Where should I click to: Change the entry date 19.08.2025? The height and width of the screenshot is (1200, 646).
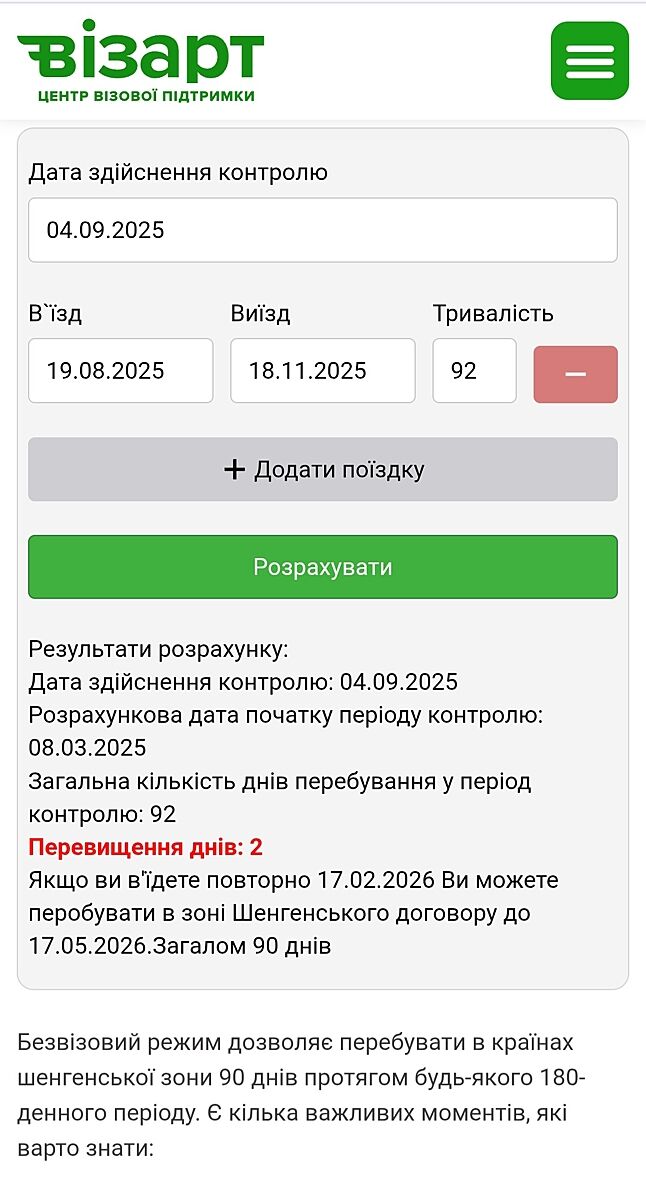[x=120, y=371]
